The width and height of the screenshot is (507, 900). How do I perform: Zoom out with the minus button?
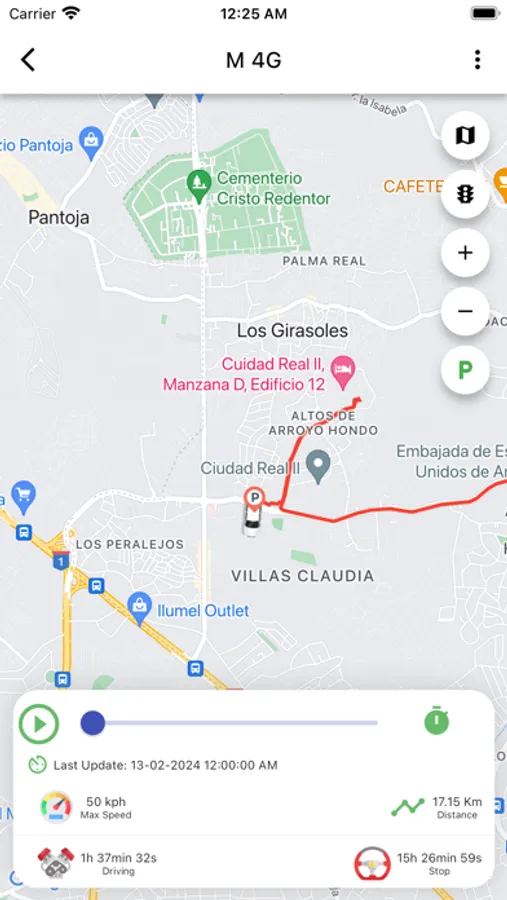[x=465, y=311]
